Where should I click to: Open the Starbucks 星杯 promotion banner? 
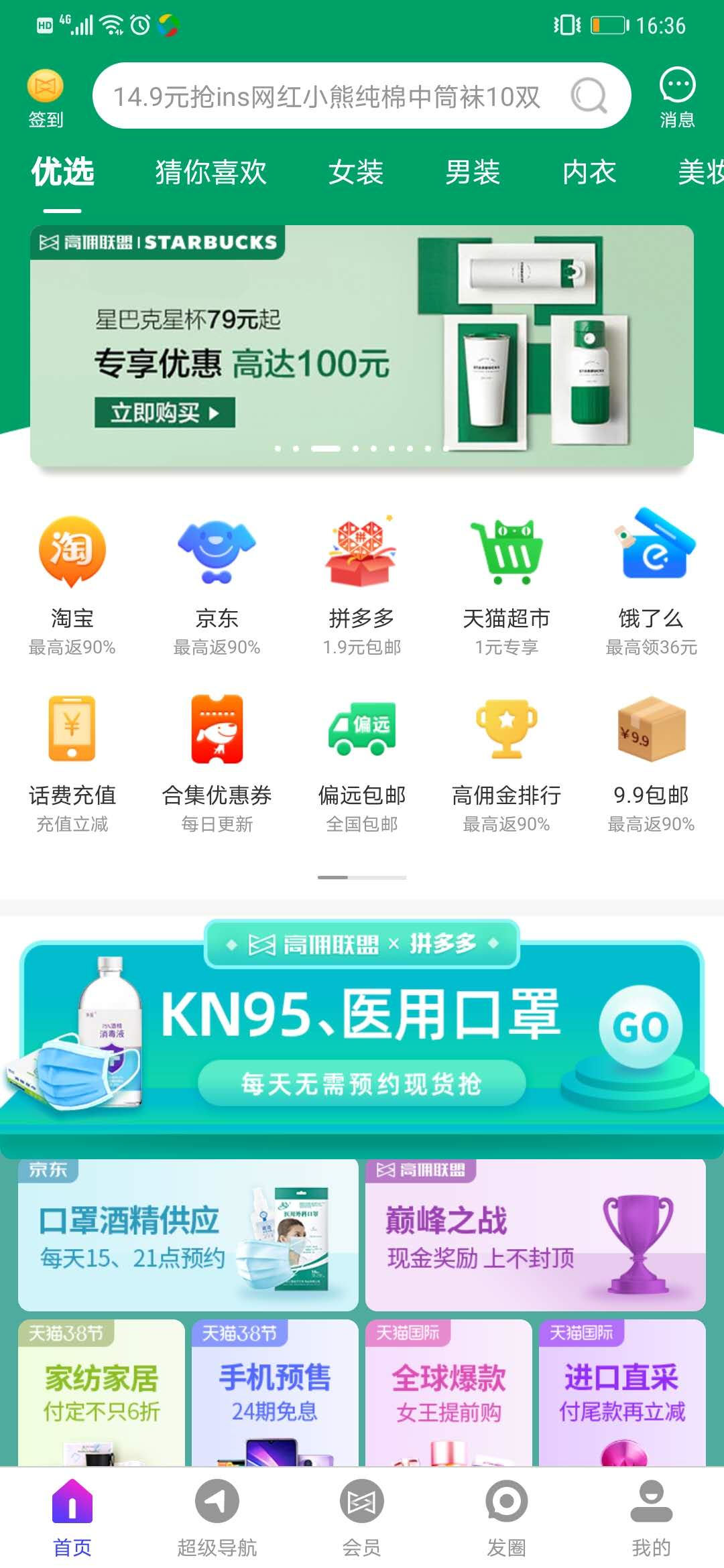tap(362, 345)
